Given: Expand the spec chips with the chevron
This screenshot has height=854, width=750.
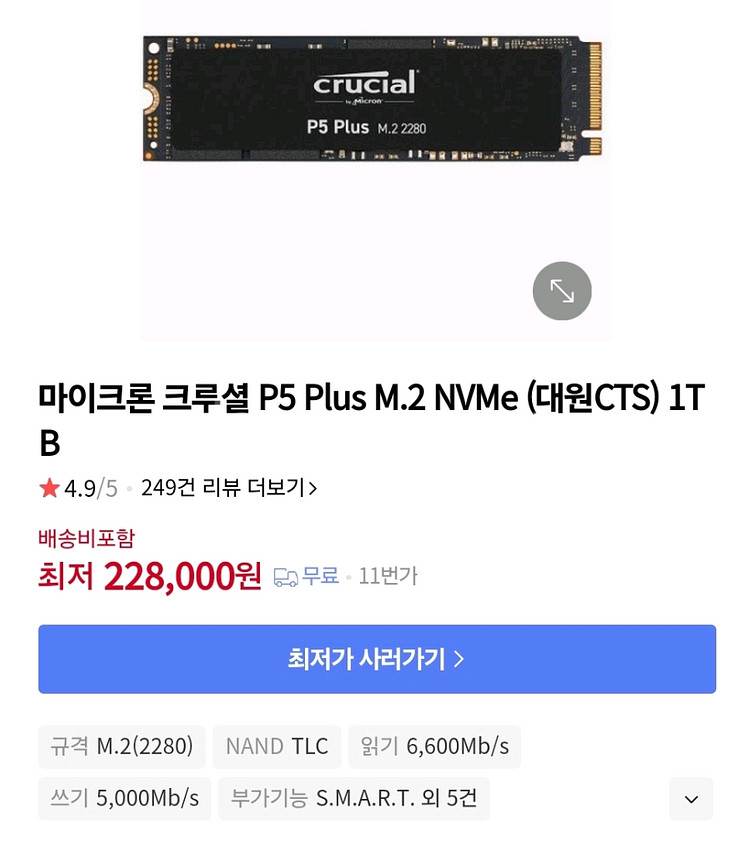Looking at the screenshot, I should 691,799.
